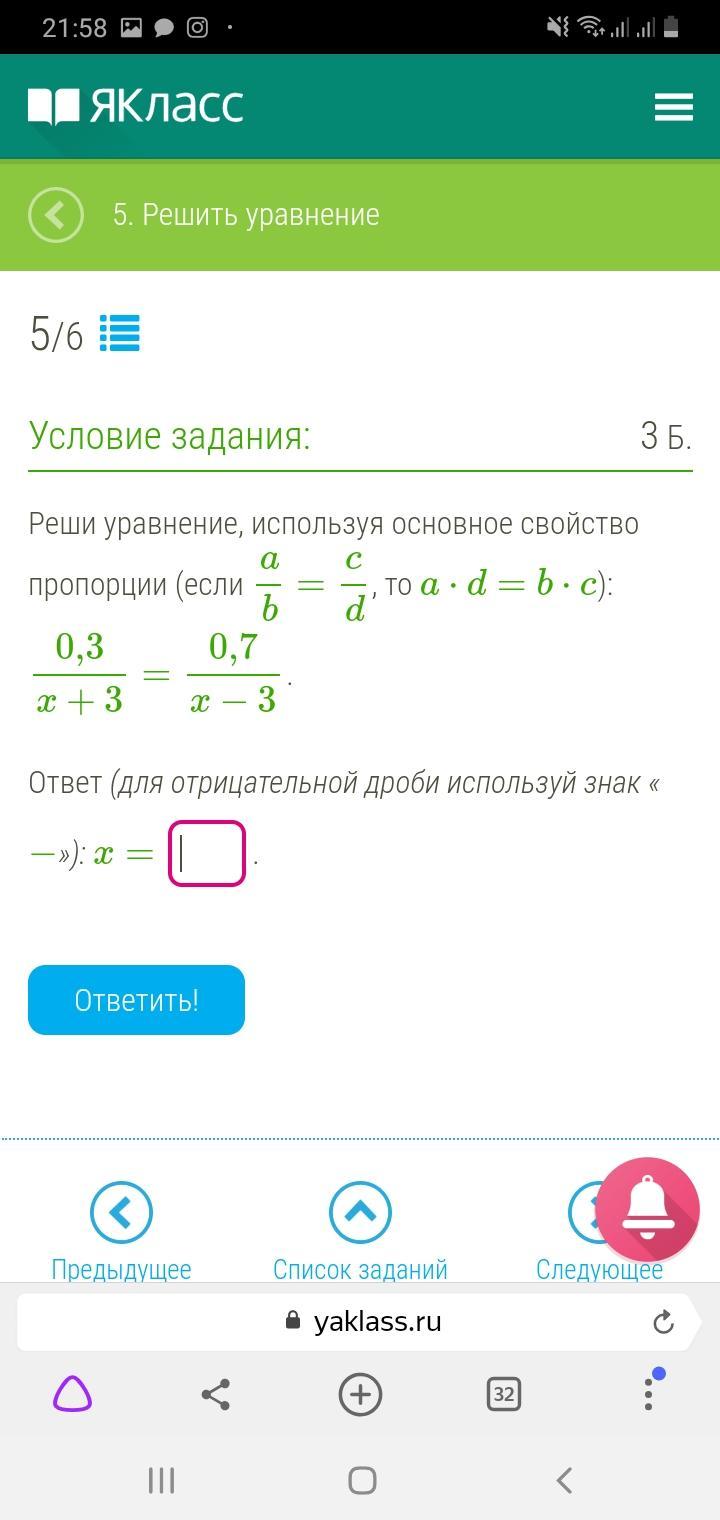The image size is (720, 1520).
Task: Open a new browser tab
Action: click(x=360, y=1393)
